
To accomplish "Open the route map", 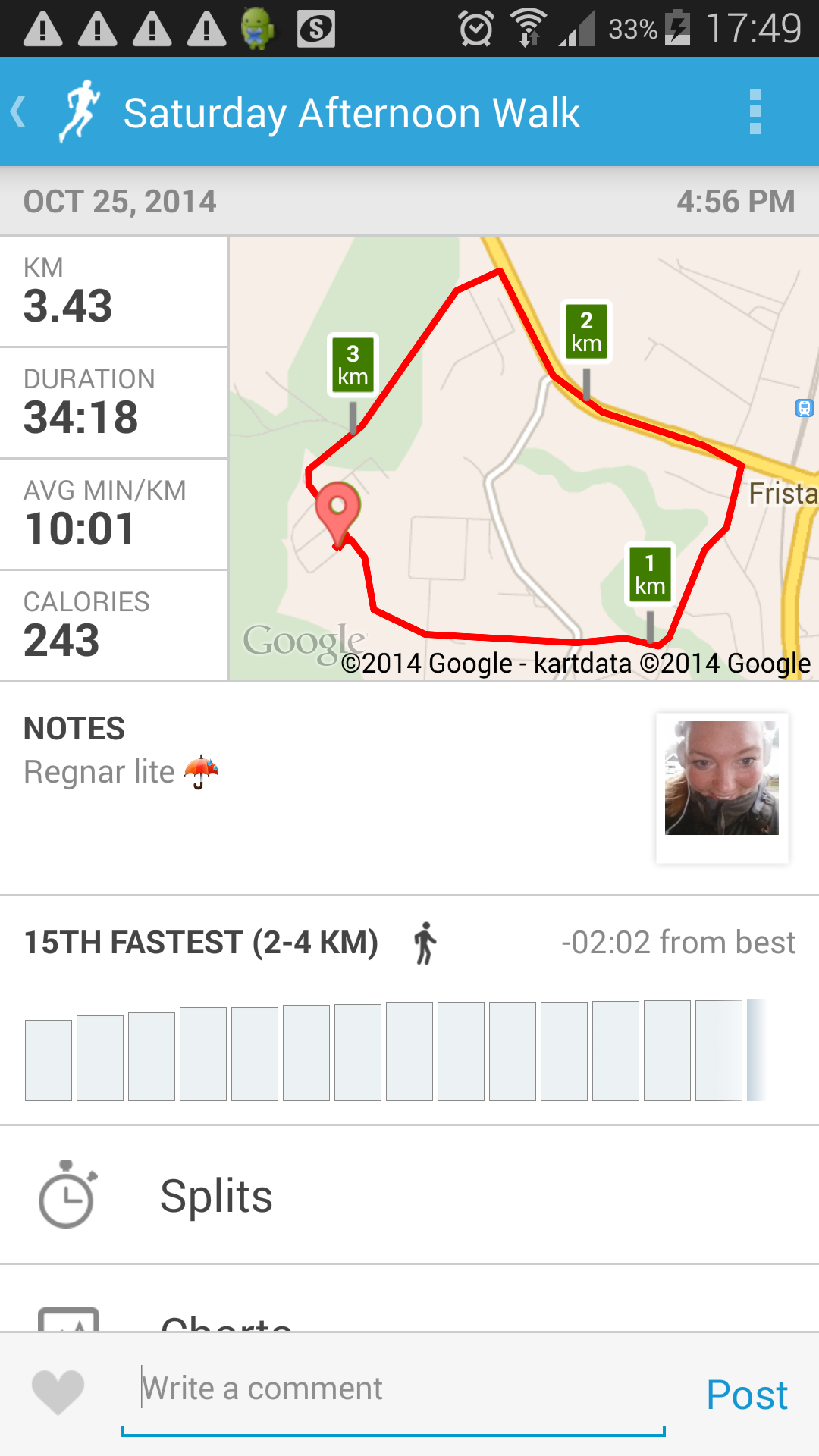I will pyautogui.click(x=524, y=459).
